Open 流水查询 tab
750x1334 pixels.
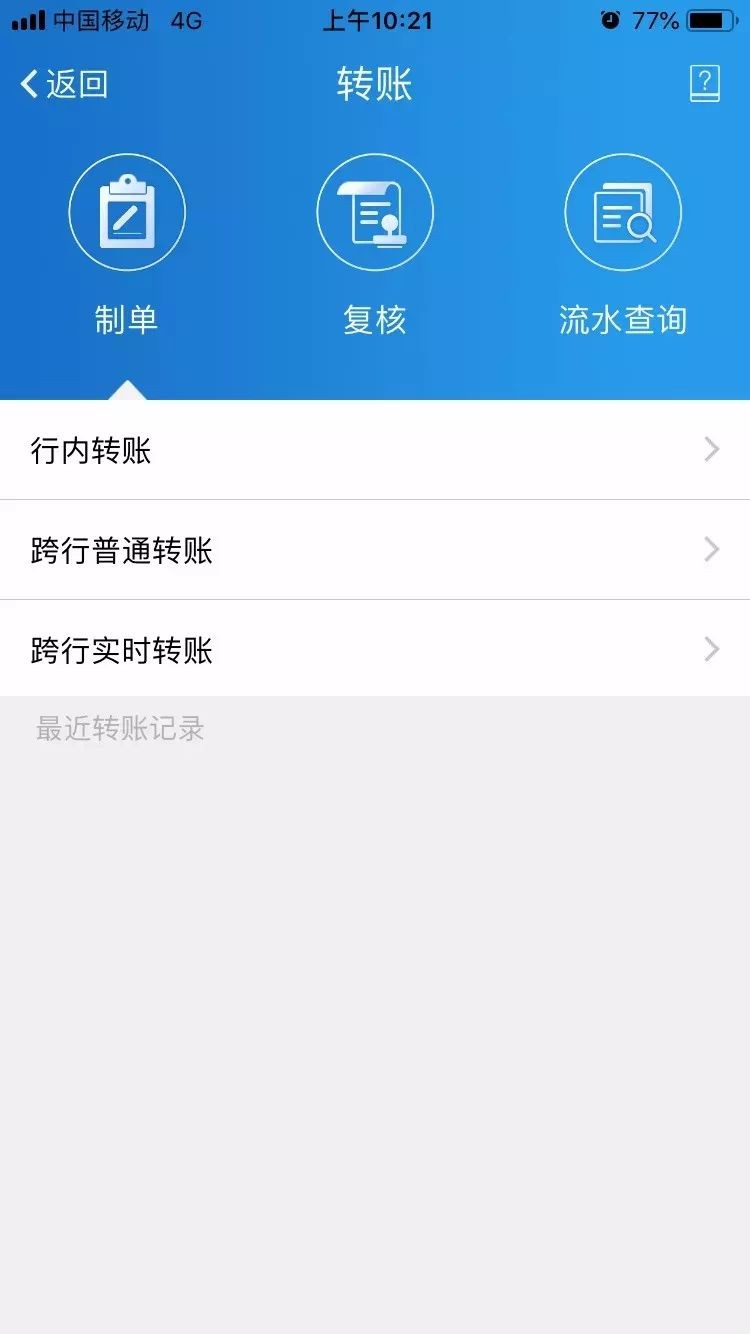[623, 245]
